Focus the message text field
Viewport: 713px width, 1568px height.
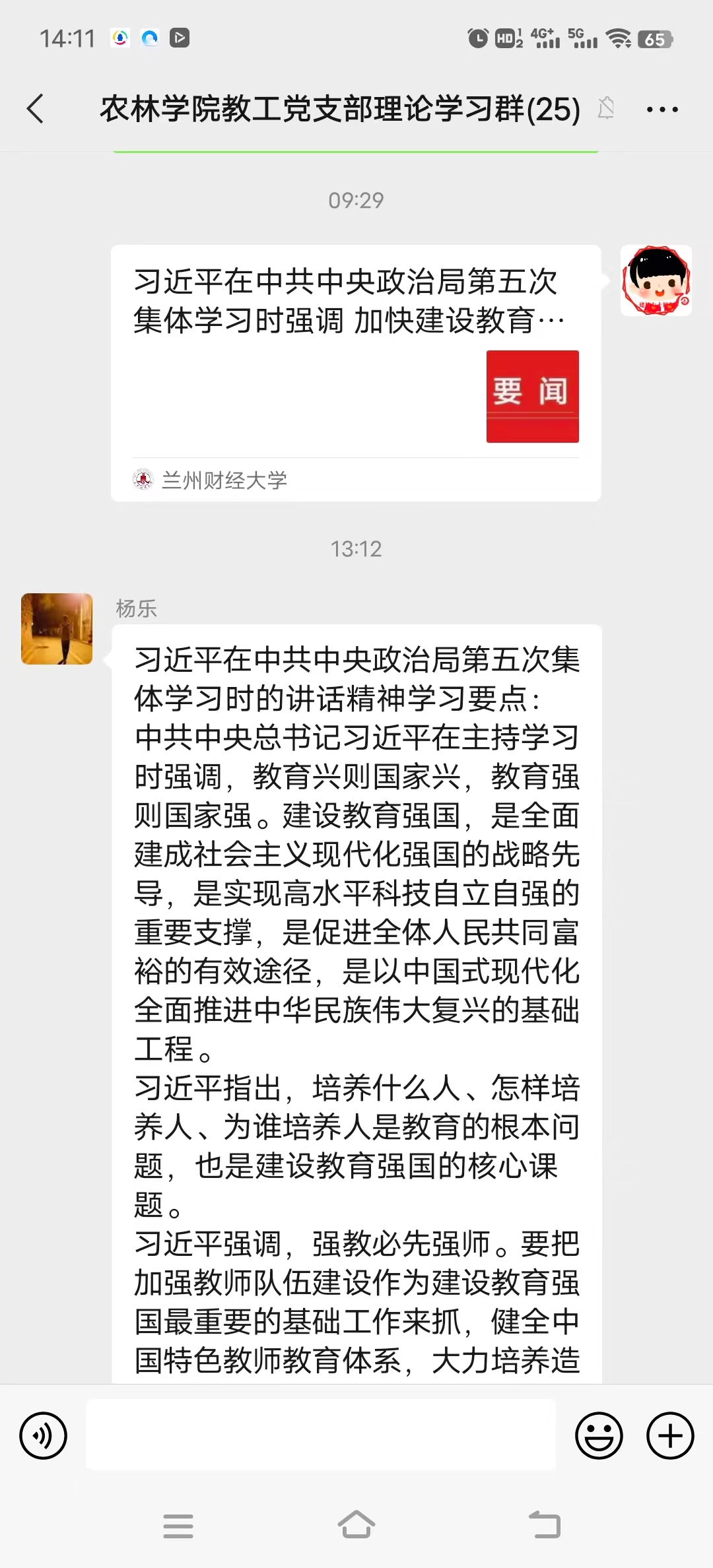[321, 1435]
